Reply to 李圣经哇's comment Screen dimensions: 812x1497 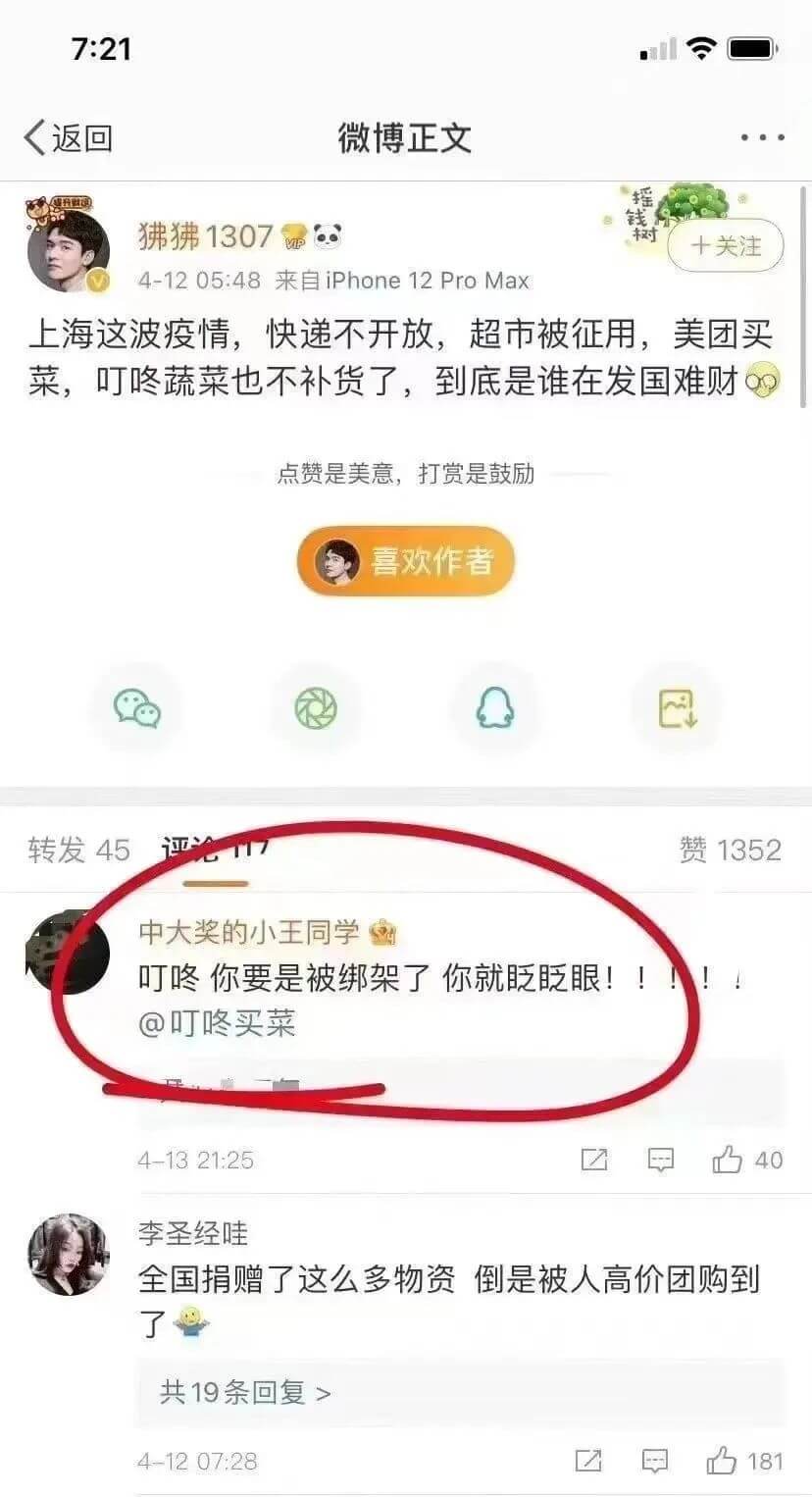656,1461
